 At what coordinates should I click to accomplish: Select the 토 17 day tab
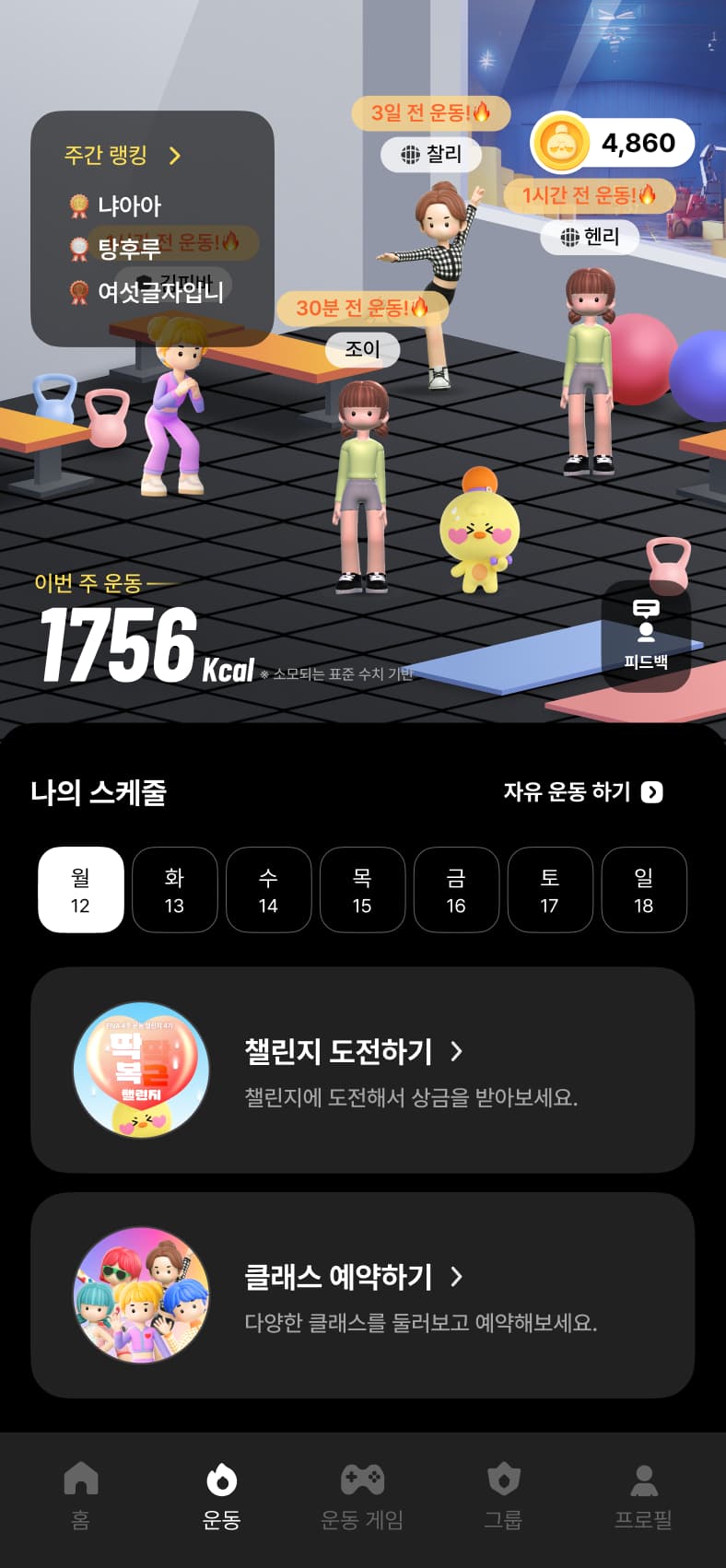550,889
